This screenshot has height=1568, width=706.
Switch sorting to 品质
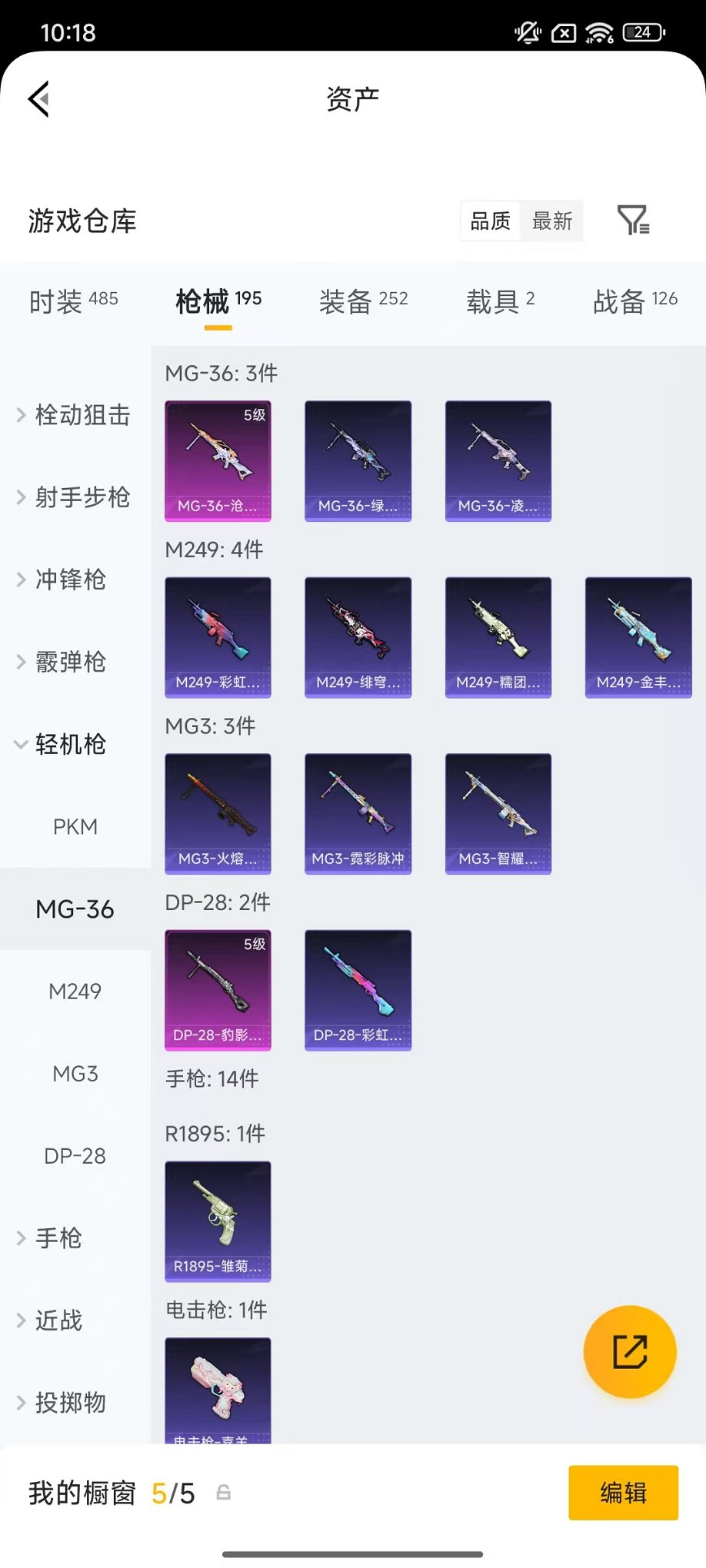point(490,221)
